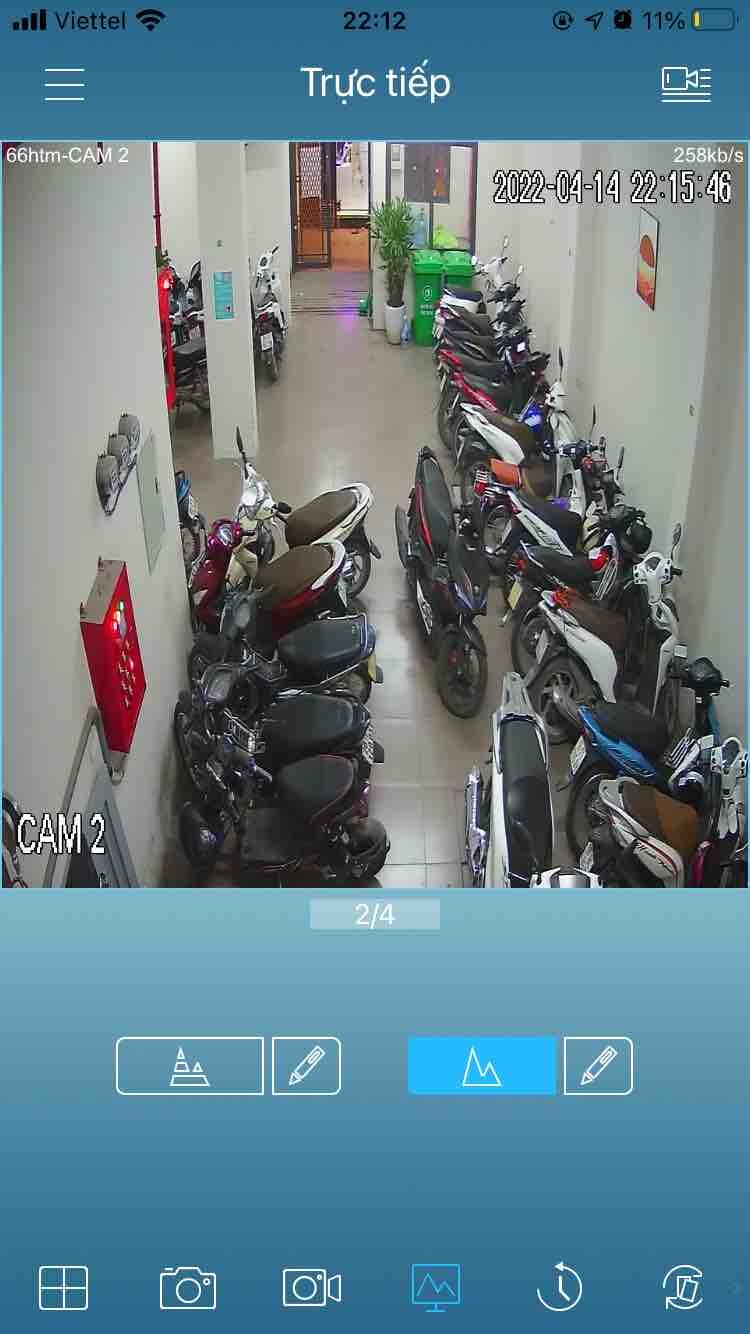
Task: Select the fluent stream quality button
Action: (190, 1066)
